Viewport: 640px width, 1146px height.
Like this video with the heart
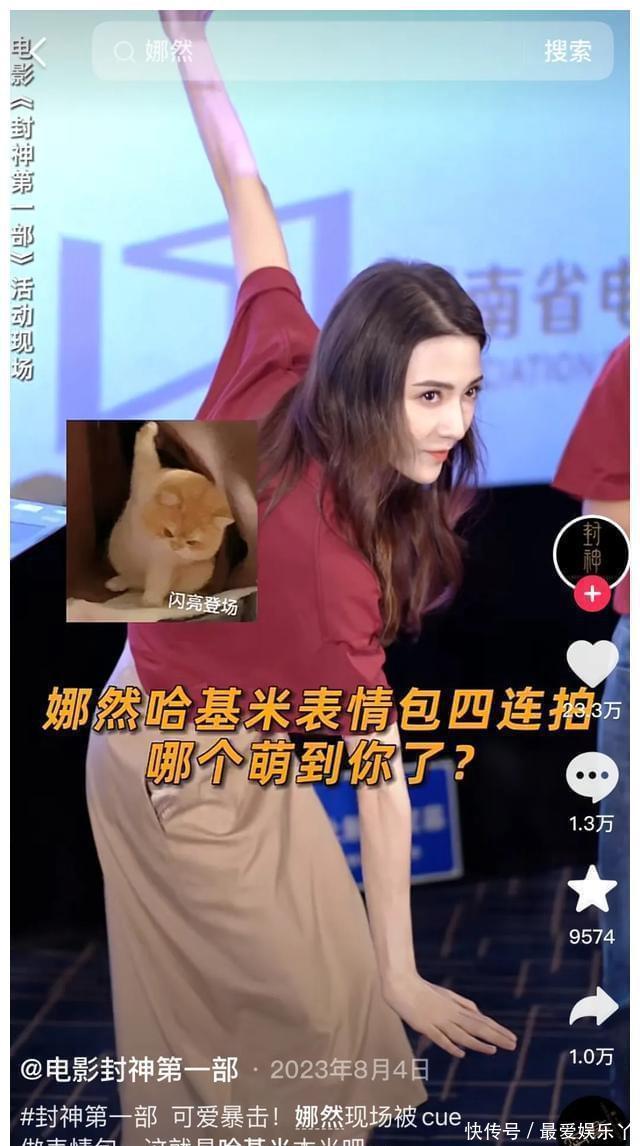pos(593,662)
